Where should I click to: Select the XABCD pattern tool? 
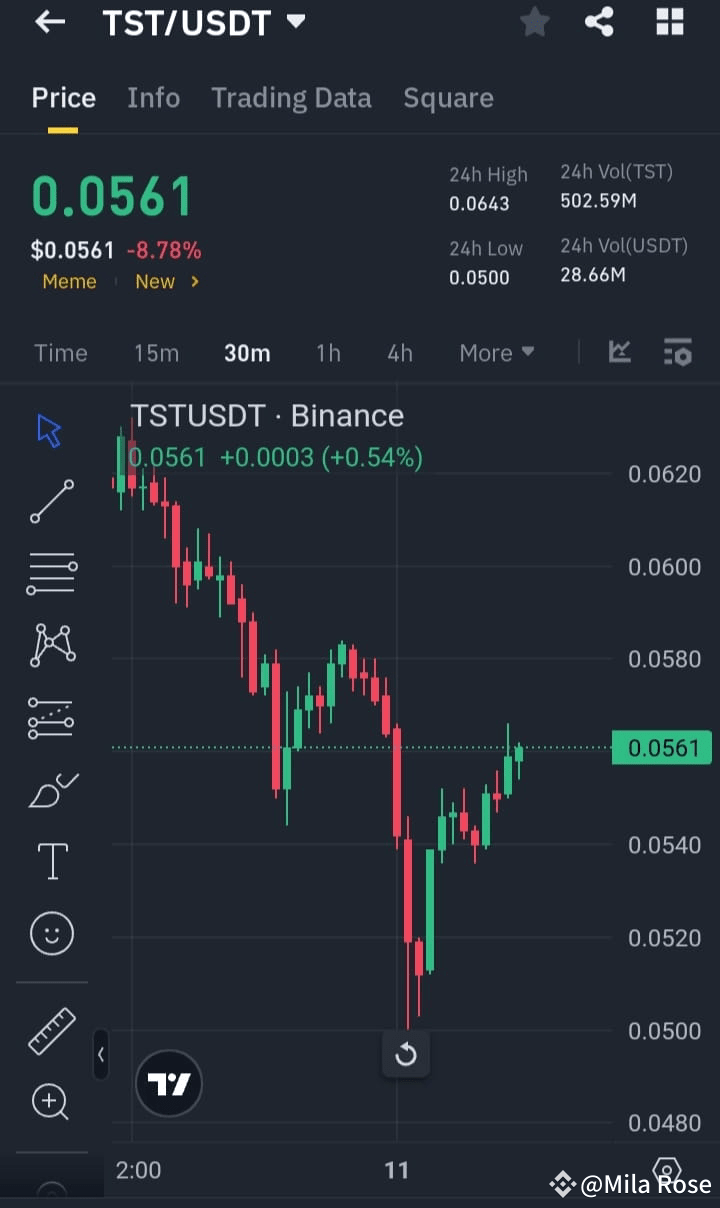pyautogui.click(x=50, y=644)
